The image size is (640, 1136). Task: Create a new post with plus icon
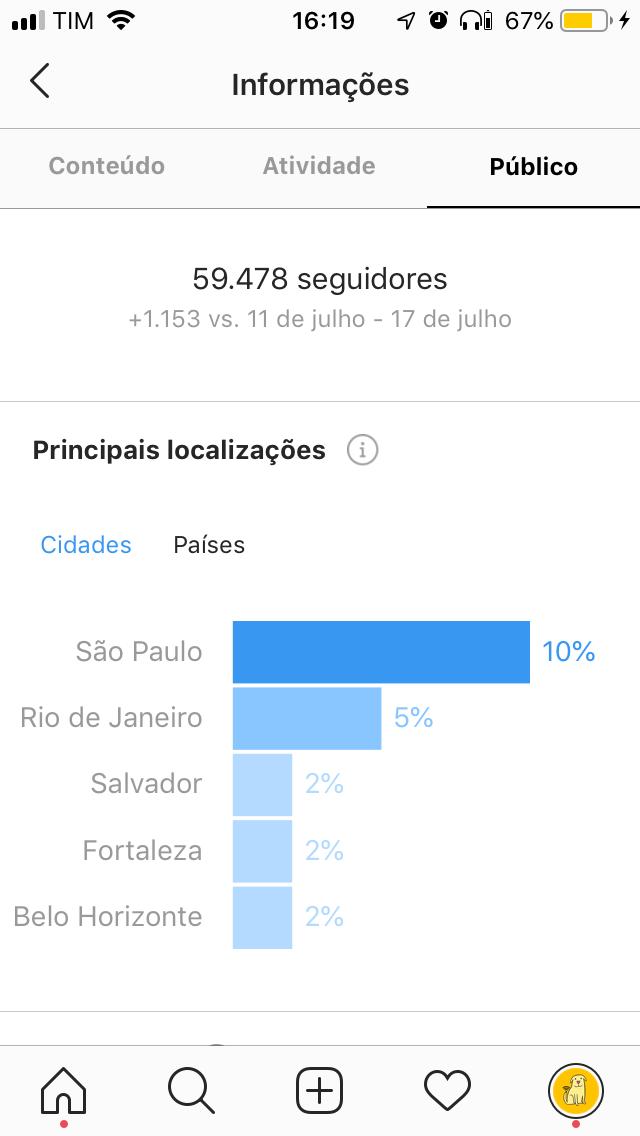coord(320,1090)
